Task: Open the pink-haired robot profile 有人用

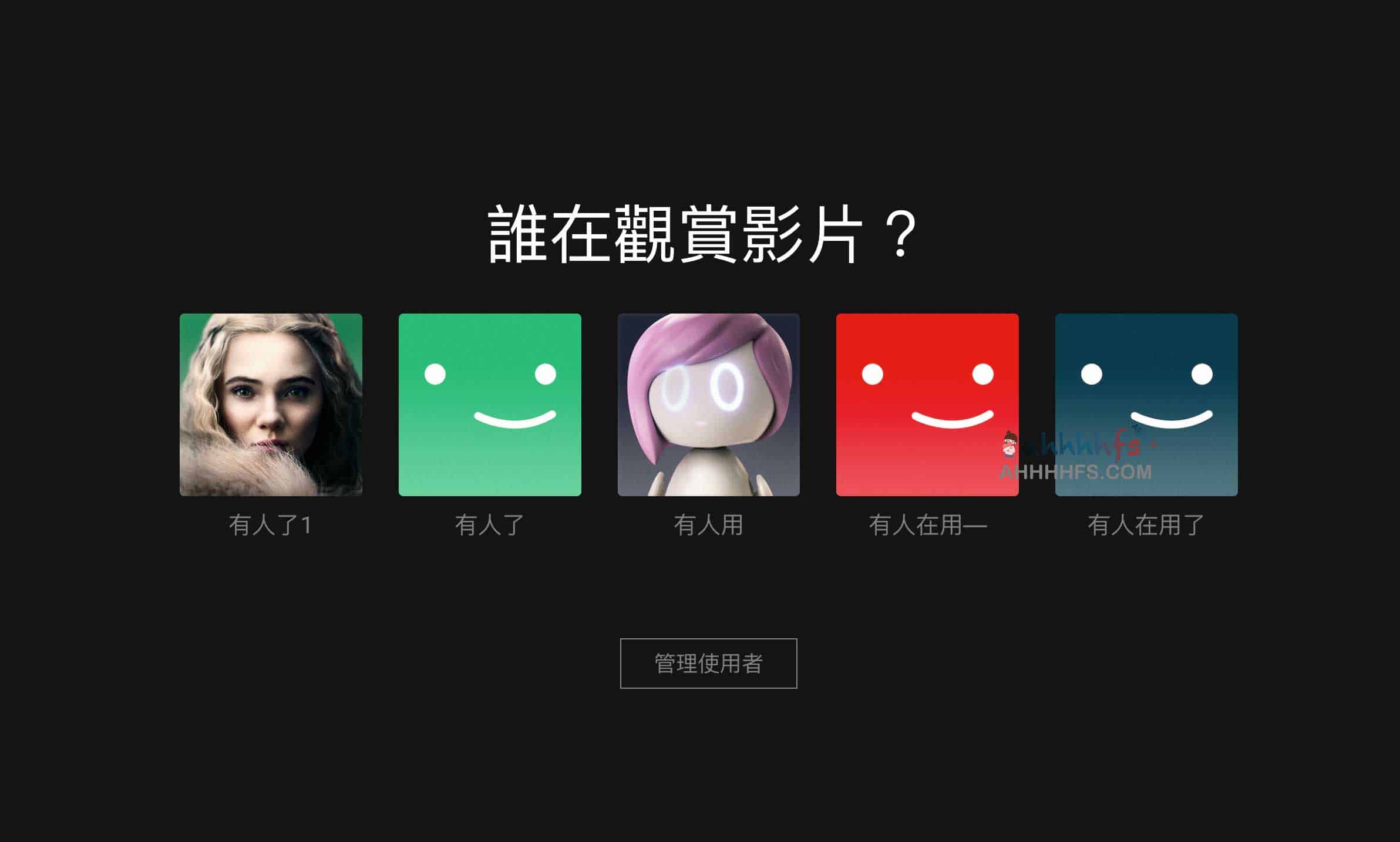Action: click(708, 405)
